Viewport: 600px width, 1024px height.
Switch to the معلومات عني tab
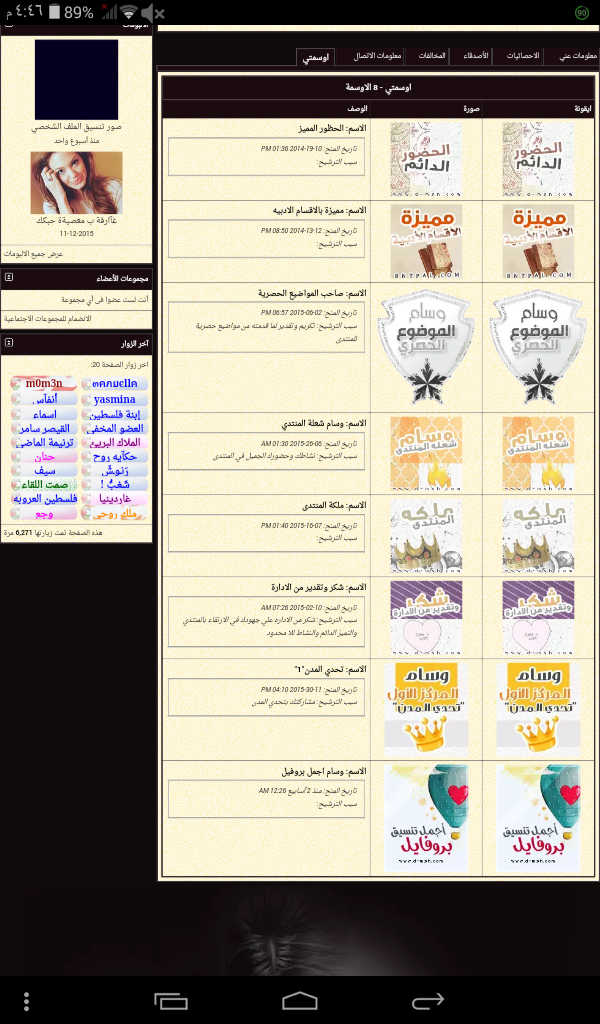pos(578,56)
